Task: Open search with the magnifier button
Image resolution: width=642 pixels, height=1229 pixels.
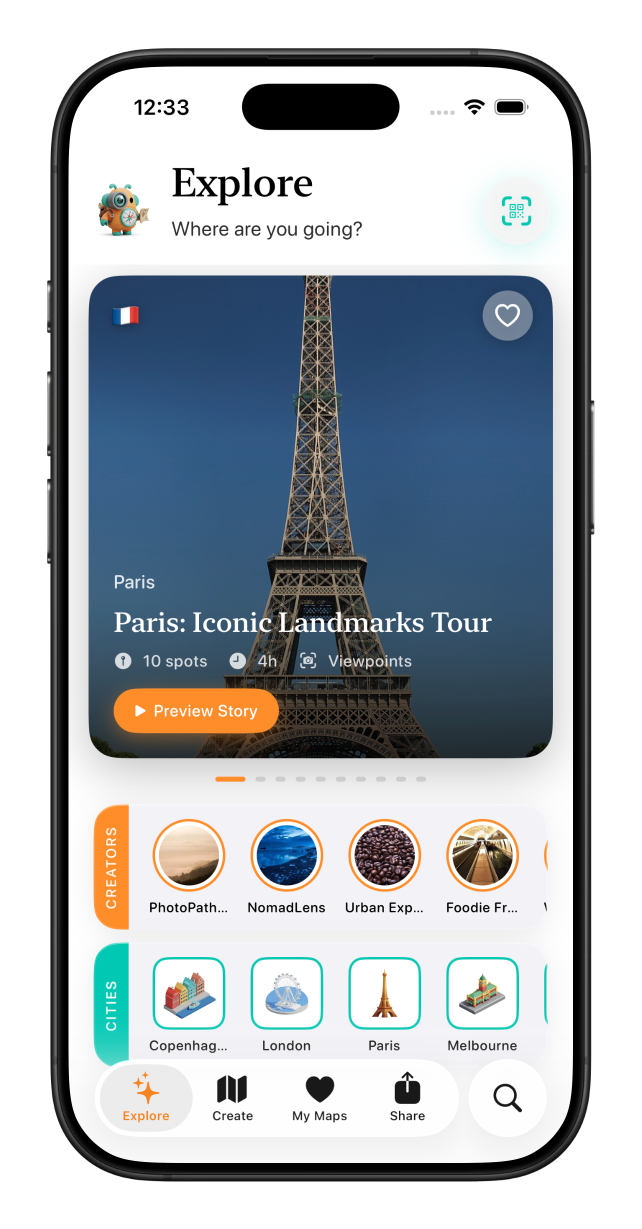Action: tap(507, 1098)
